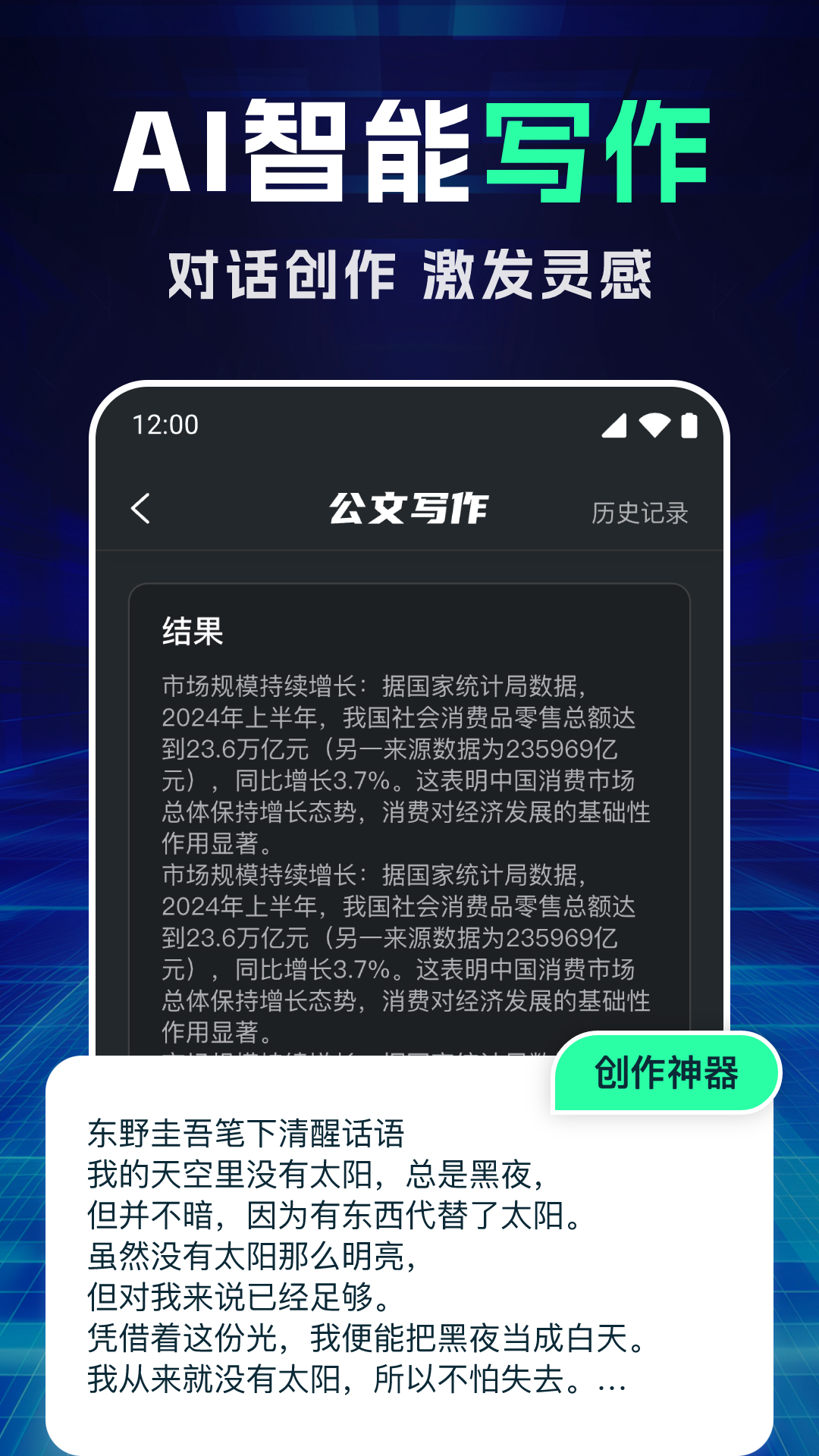Image resolution: width=819 pixels, height=1456 pixels.
Task: Tap the battery icon in the status bar
Action: click(692, 427)
